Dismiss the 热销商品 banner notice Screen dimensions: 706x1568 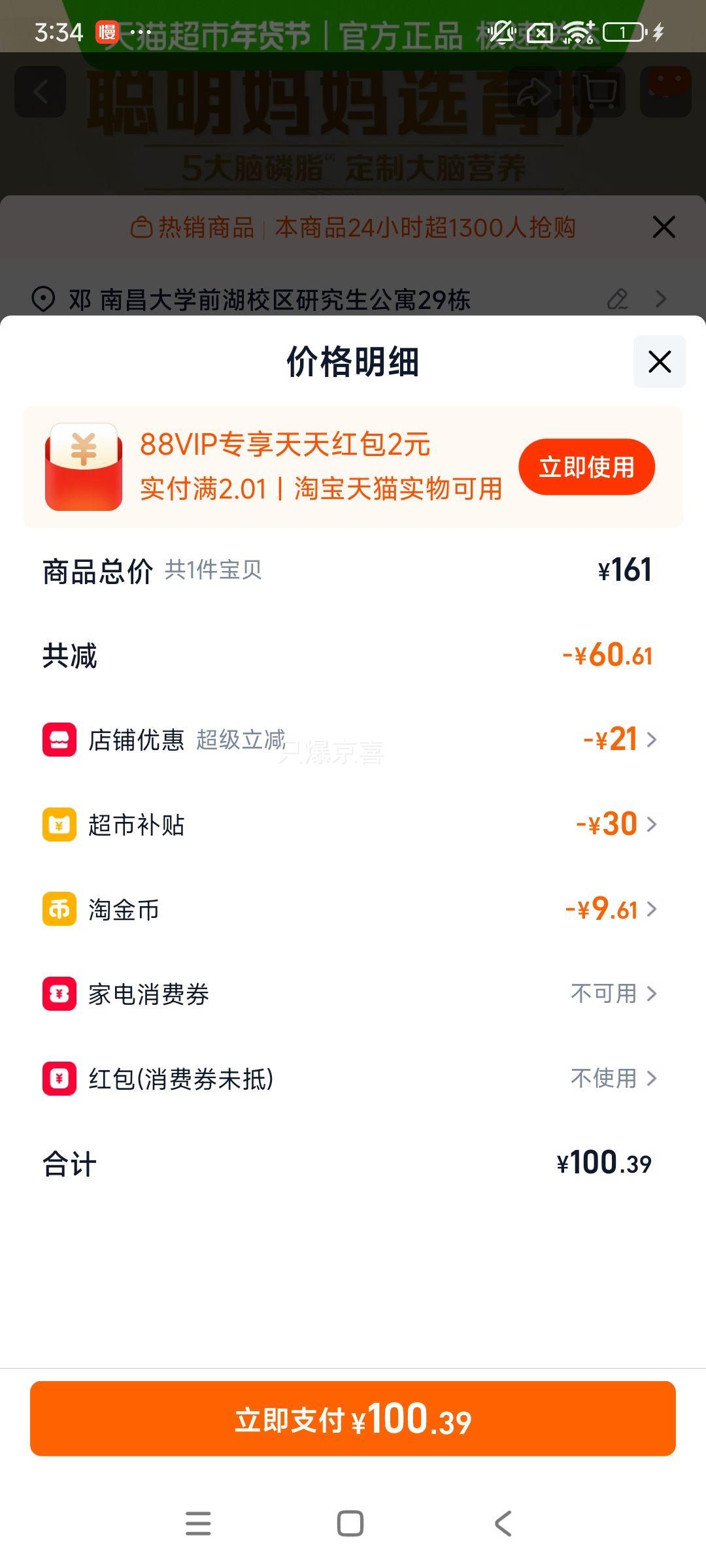[x=664, y=227]
